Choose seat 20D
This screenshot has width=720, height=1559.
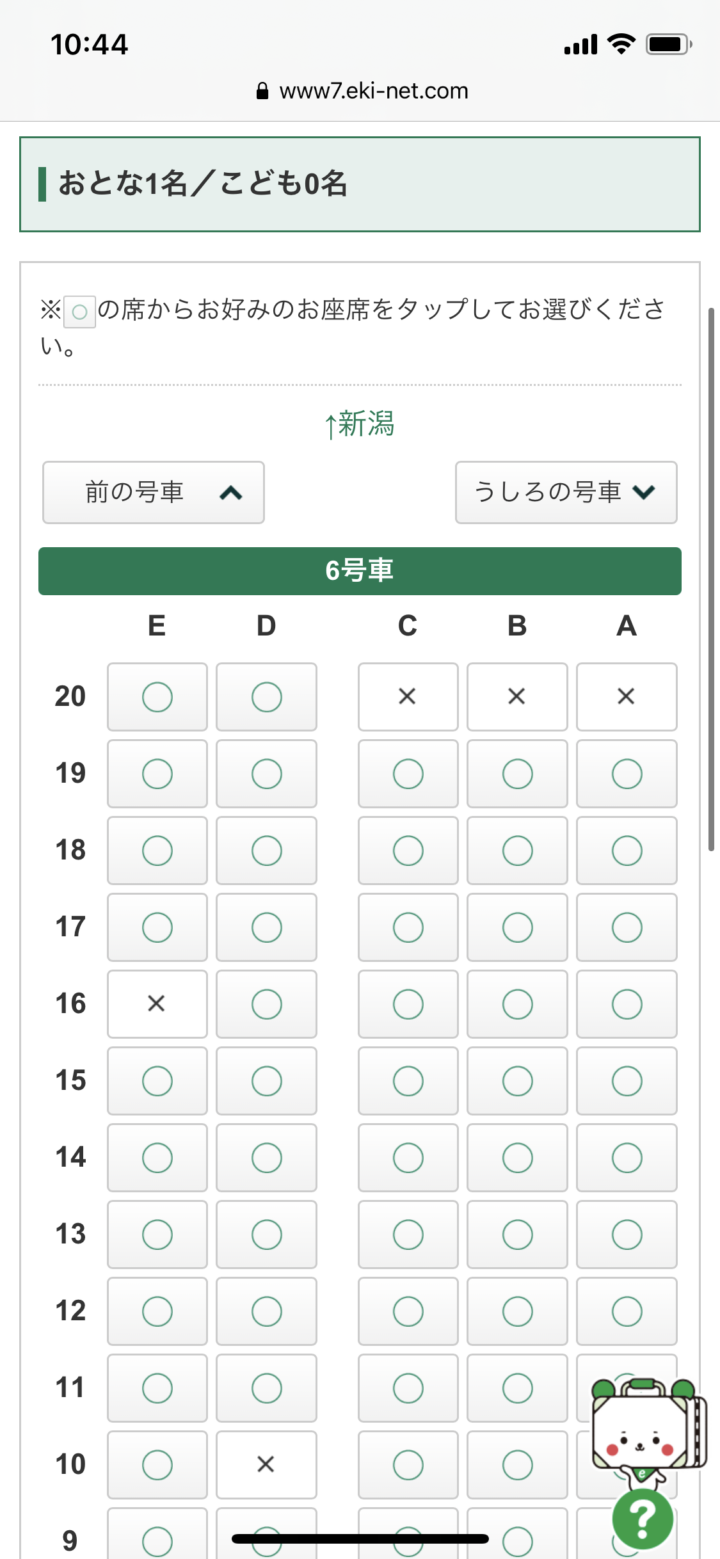(x=266, y=697)
